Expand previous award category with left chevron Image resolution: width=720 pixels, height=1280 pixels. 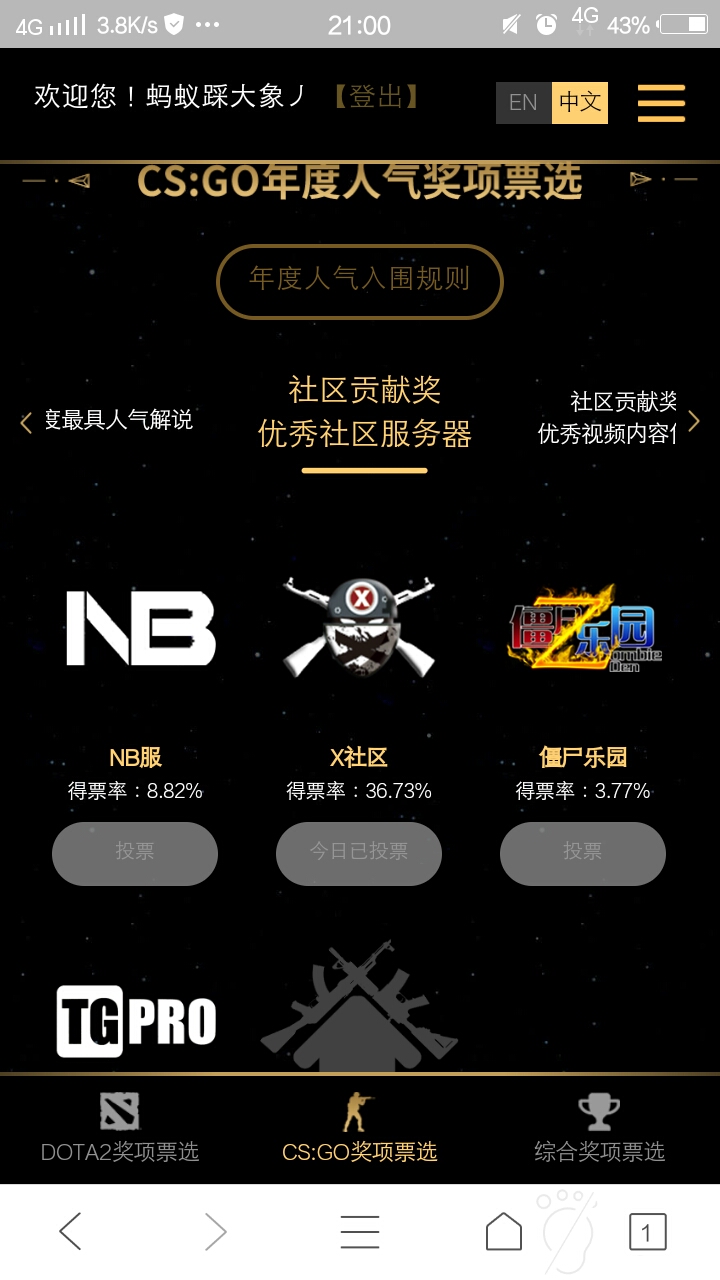(x=25, y=422)
